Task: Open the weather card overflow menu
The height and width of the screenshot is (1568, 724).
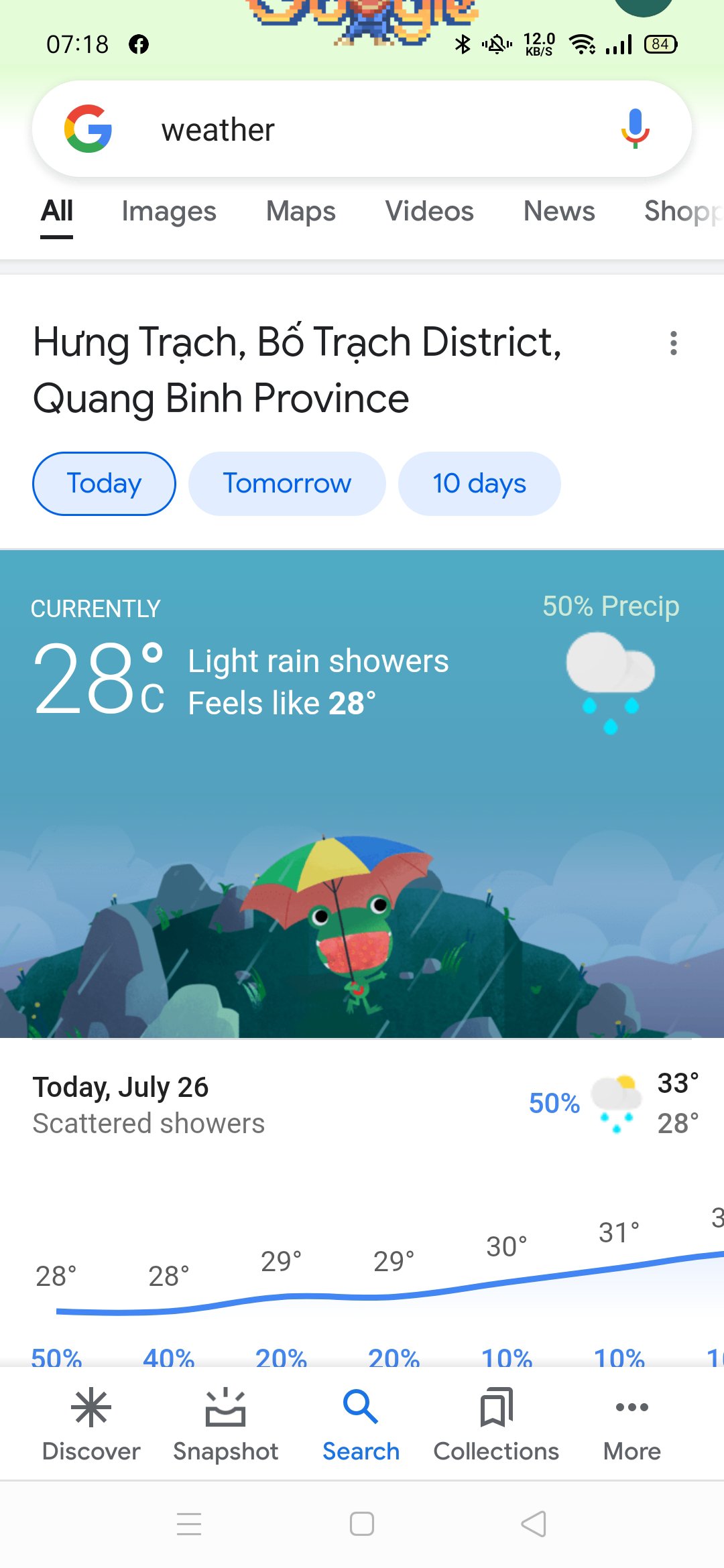Action: click(x=673, y=343)
